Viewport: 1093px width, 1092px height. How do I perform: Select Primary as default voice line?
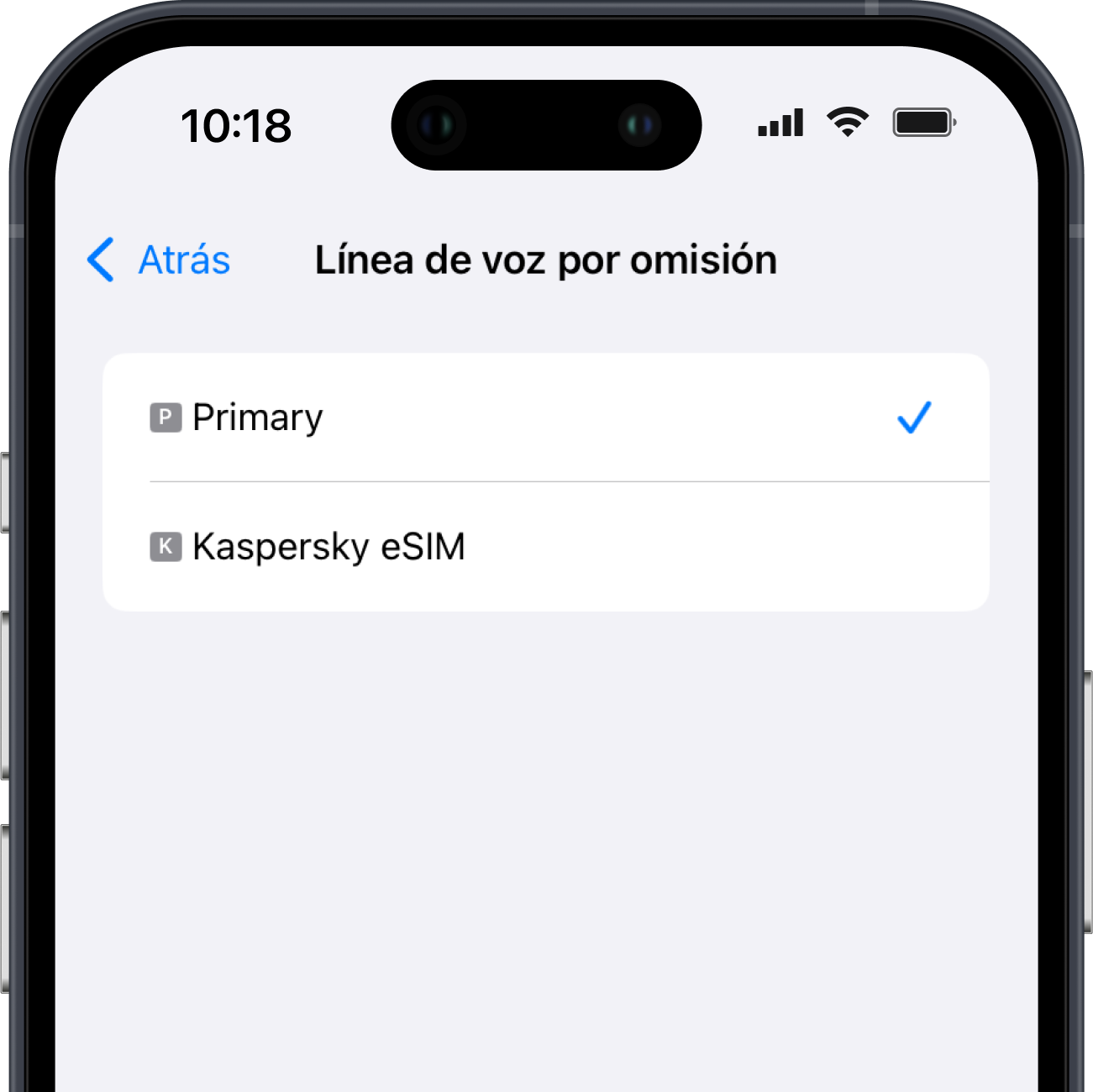pos(544,417)
